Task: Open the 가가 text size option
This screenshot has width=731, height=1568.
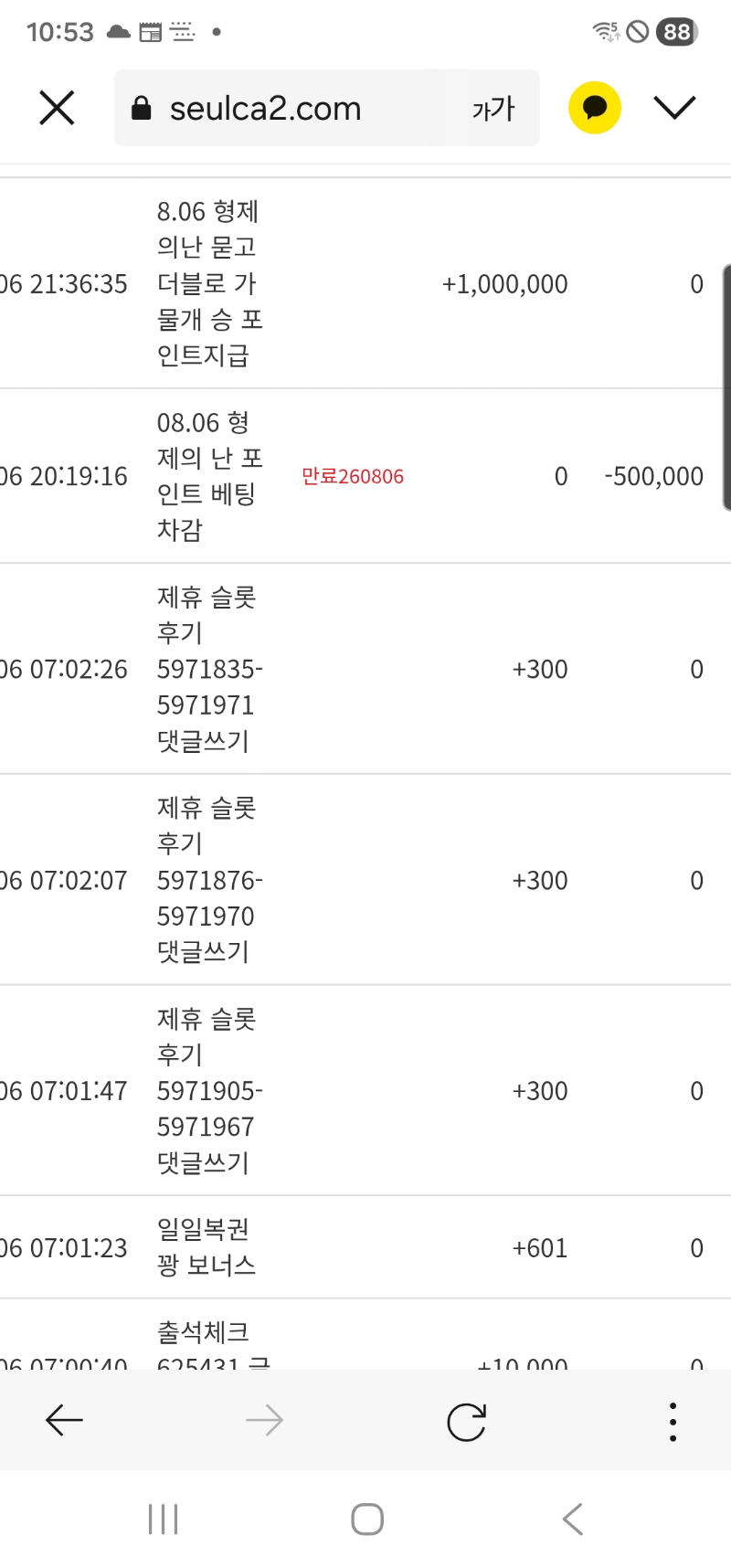Action: coord(493,109)
